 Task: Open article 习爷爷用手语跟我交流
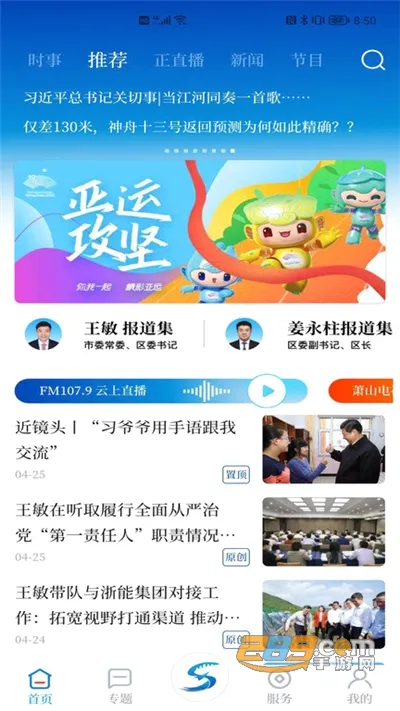(x=200, y=450)
